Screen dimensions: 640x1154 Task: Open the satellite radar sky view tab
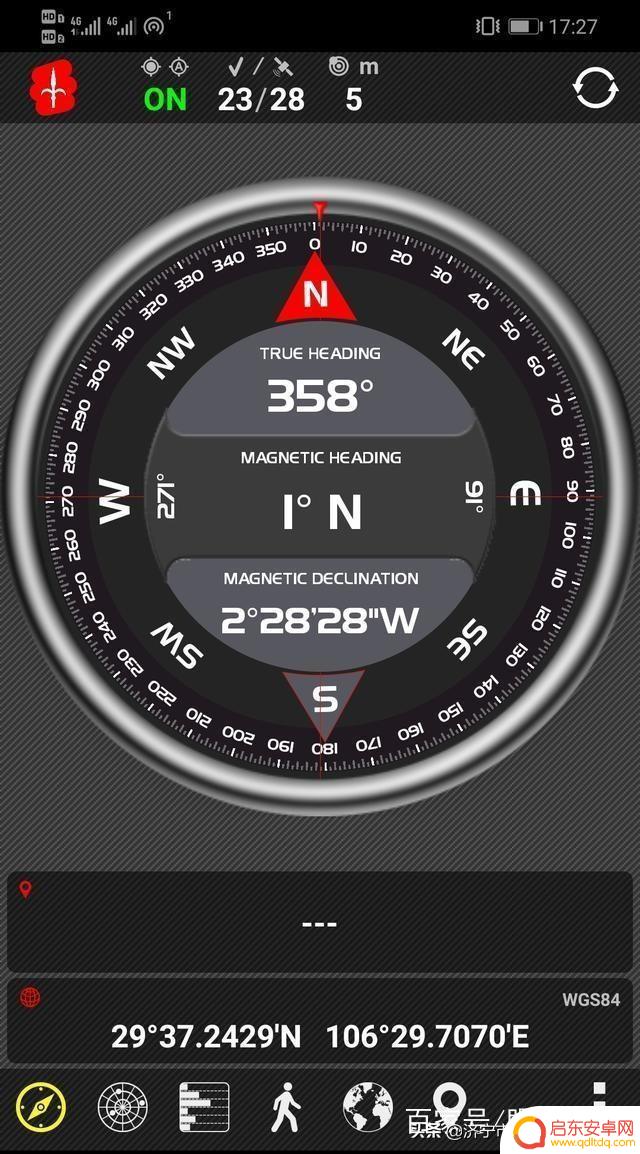click(x=122, y=1108)
